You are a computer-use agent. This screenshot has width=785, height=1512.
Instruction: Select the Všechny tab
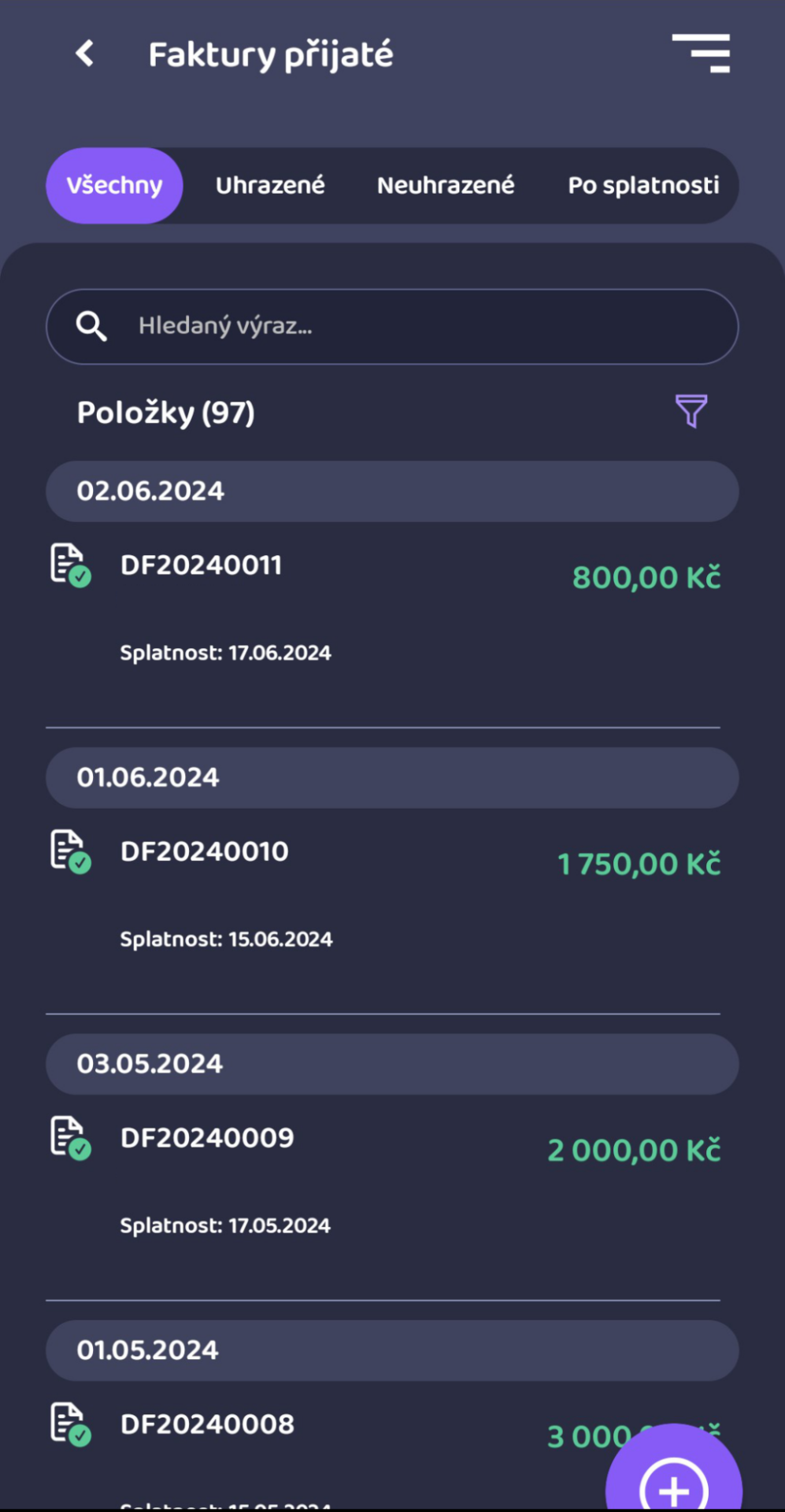[x=114, y=185]
